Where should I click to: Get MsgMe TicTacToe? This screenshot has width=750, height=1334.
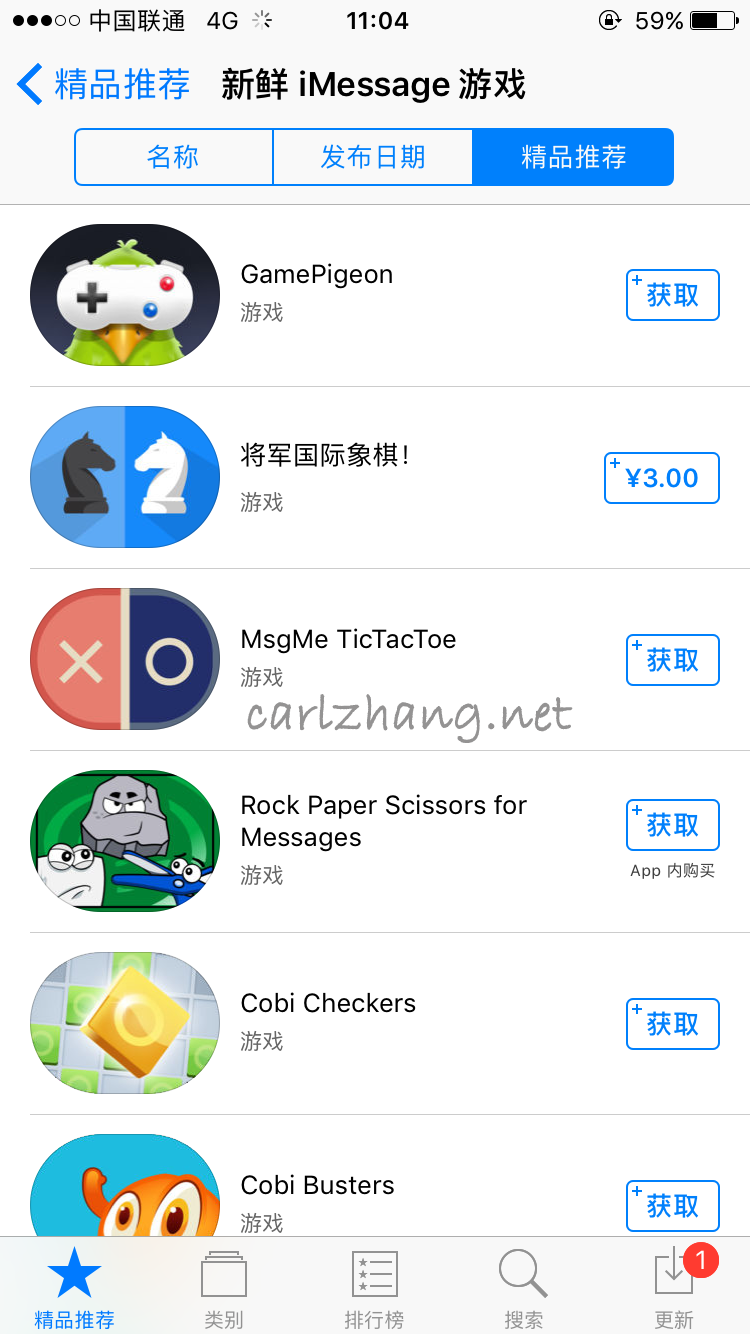pos(672,660)
